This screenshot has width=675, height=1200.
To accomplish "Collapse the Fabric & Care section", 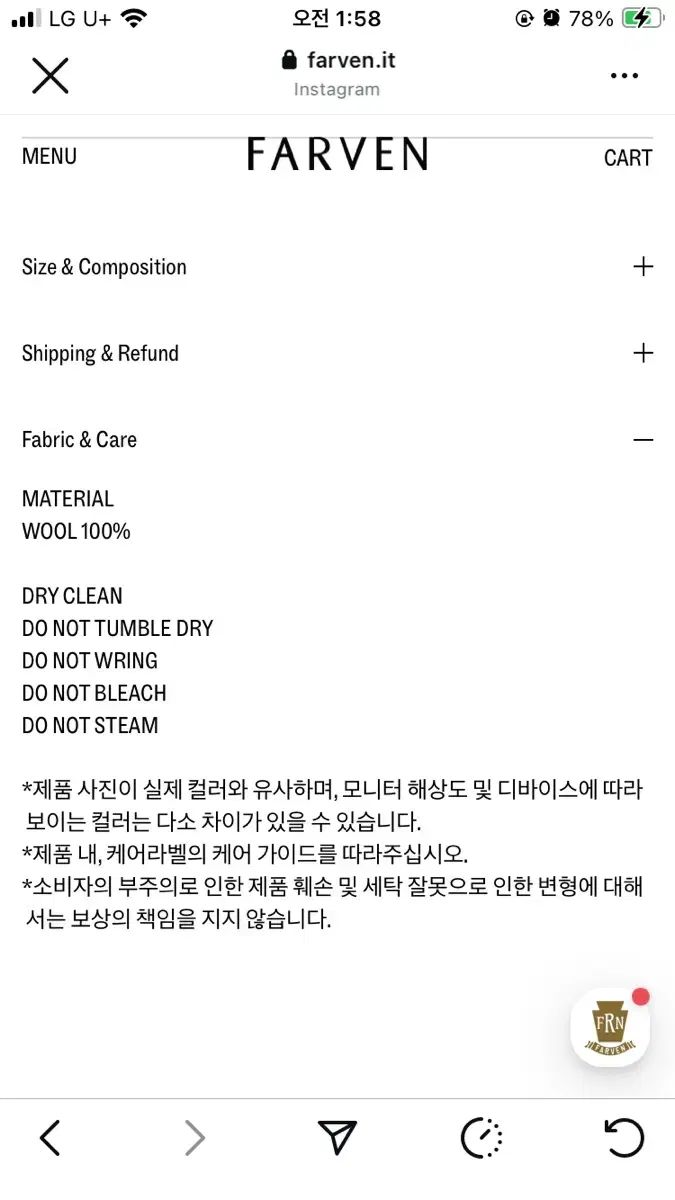I will [642, 440].
